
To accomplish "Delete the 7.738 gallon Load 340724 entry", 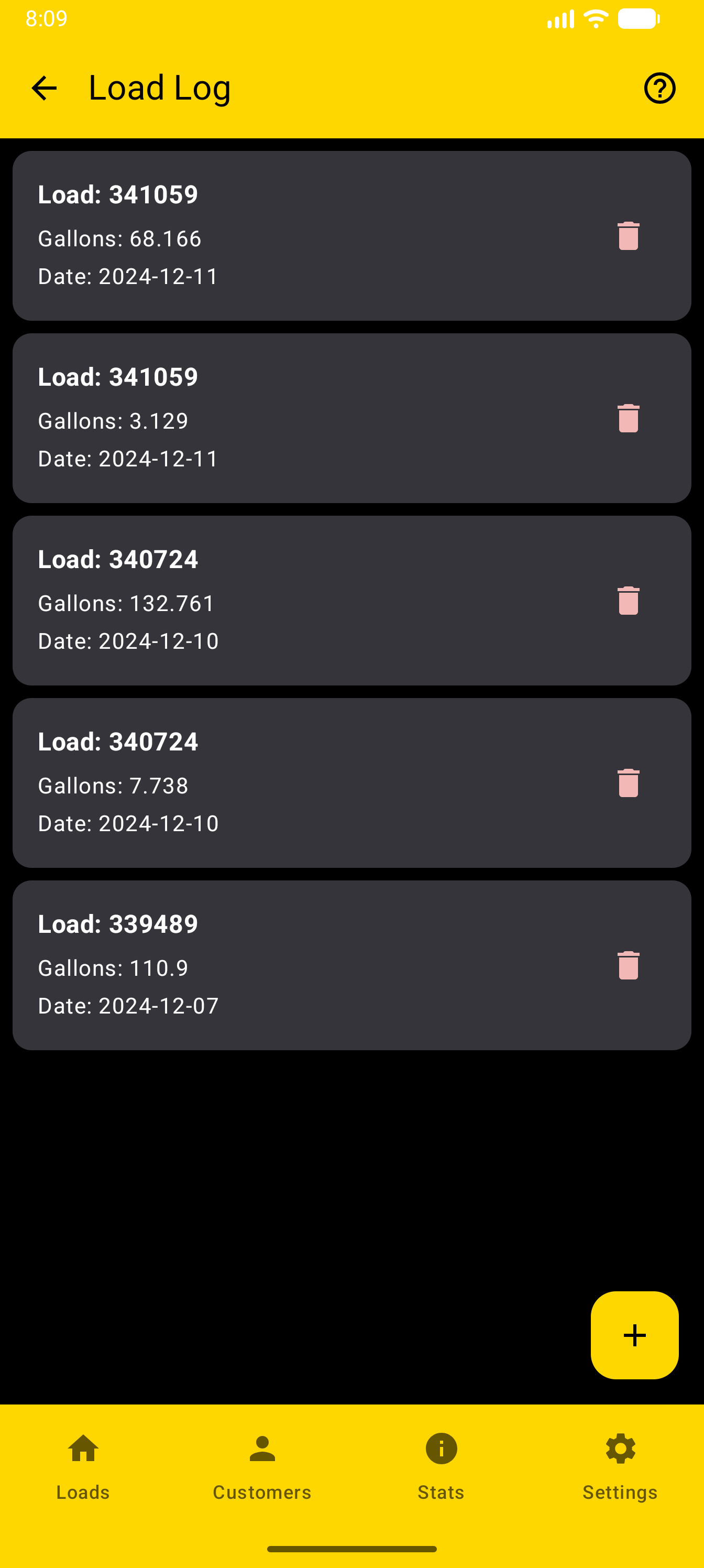I will pyautogui.click(x=628, y=784).
